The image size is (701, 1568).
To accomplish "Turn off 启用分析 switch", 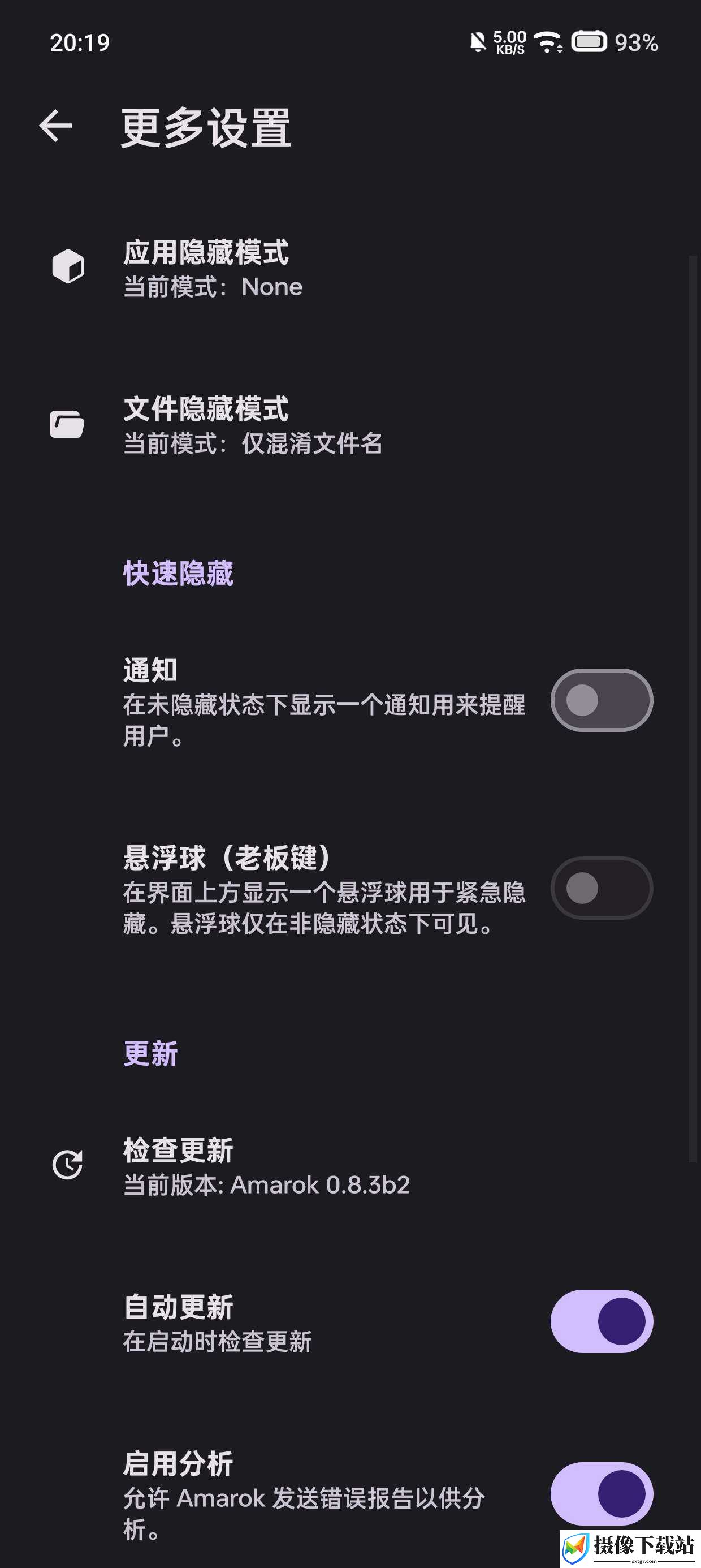I will [x=601, y=1494].
